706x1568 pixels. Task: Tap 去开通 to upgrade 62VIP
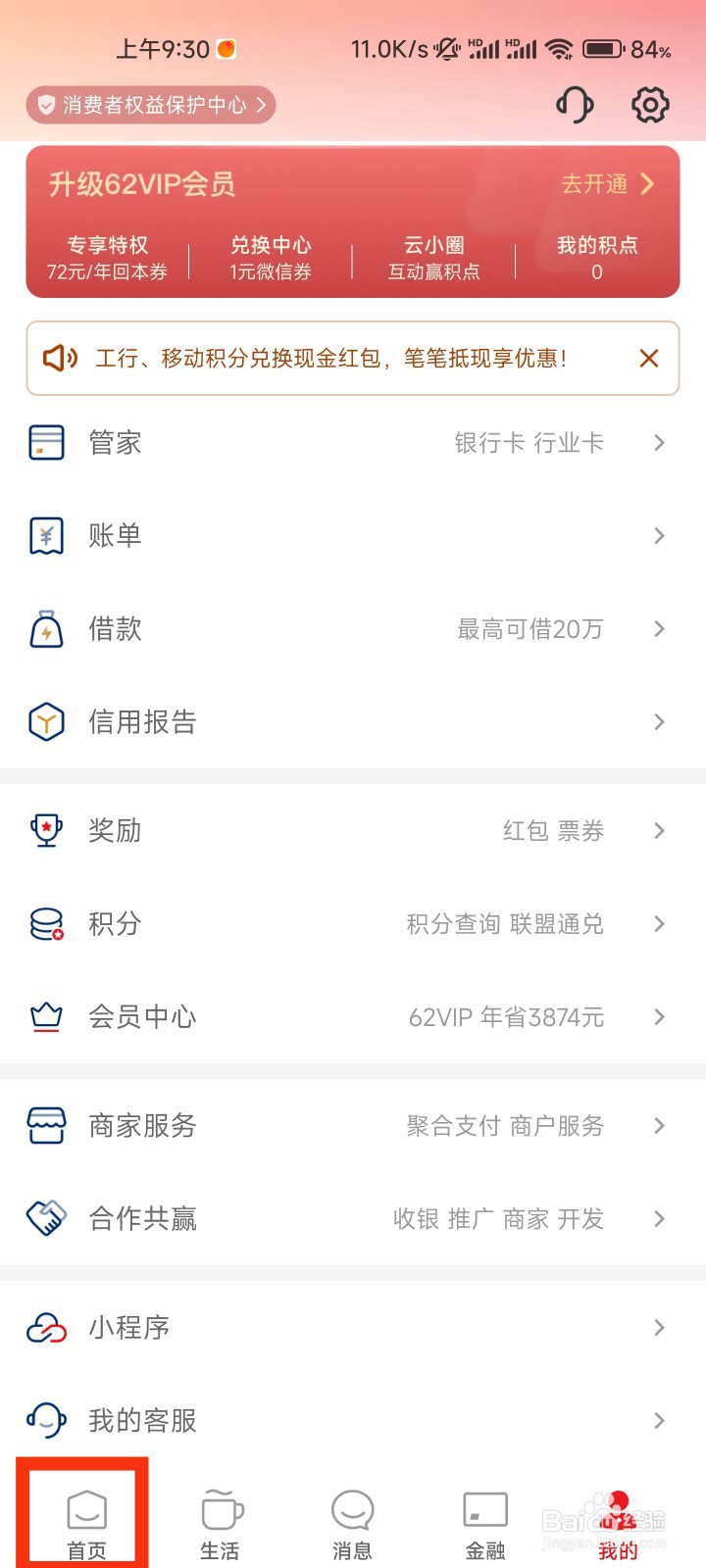tap(607, 183)
